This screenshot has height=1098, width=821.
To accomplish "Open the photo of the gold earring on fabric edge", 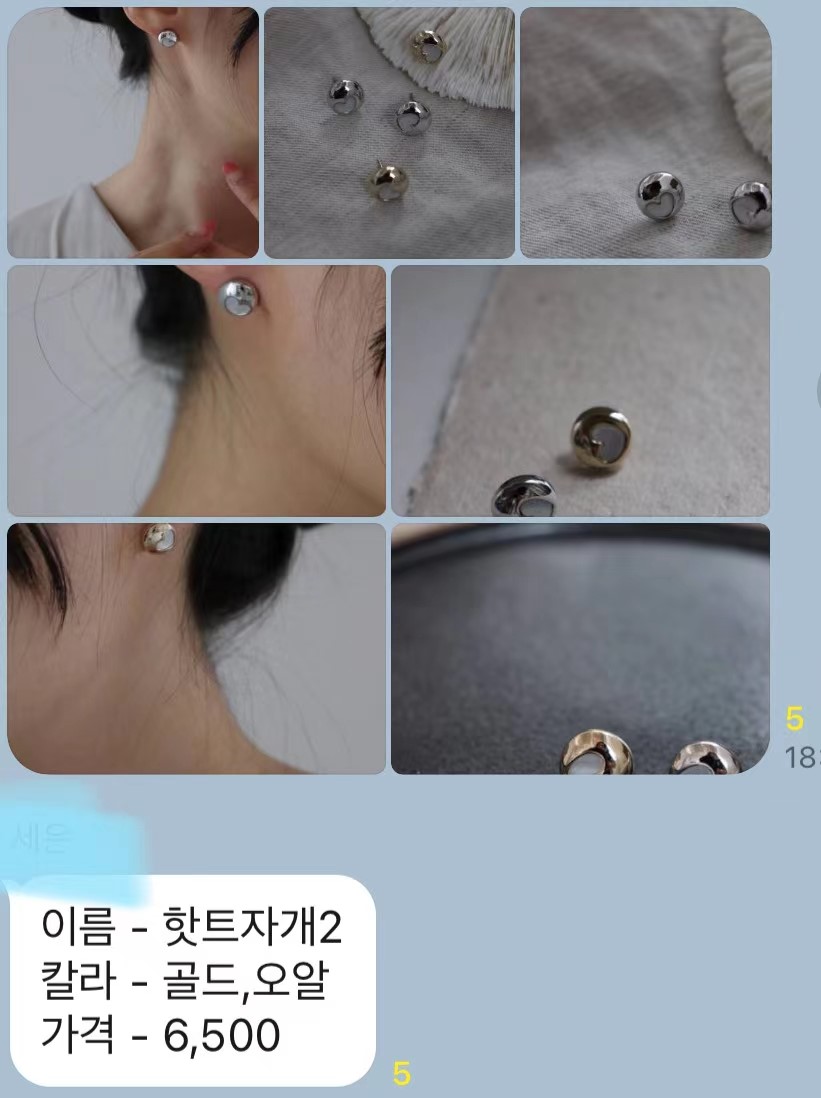I will click(580, 390).
